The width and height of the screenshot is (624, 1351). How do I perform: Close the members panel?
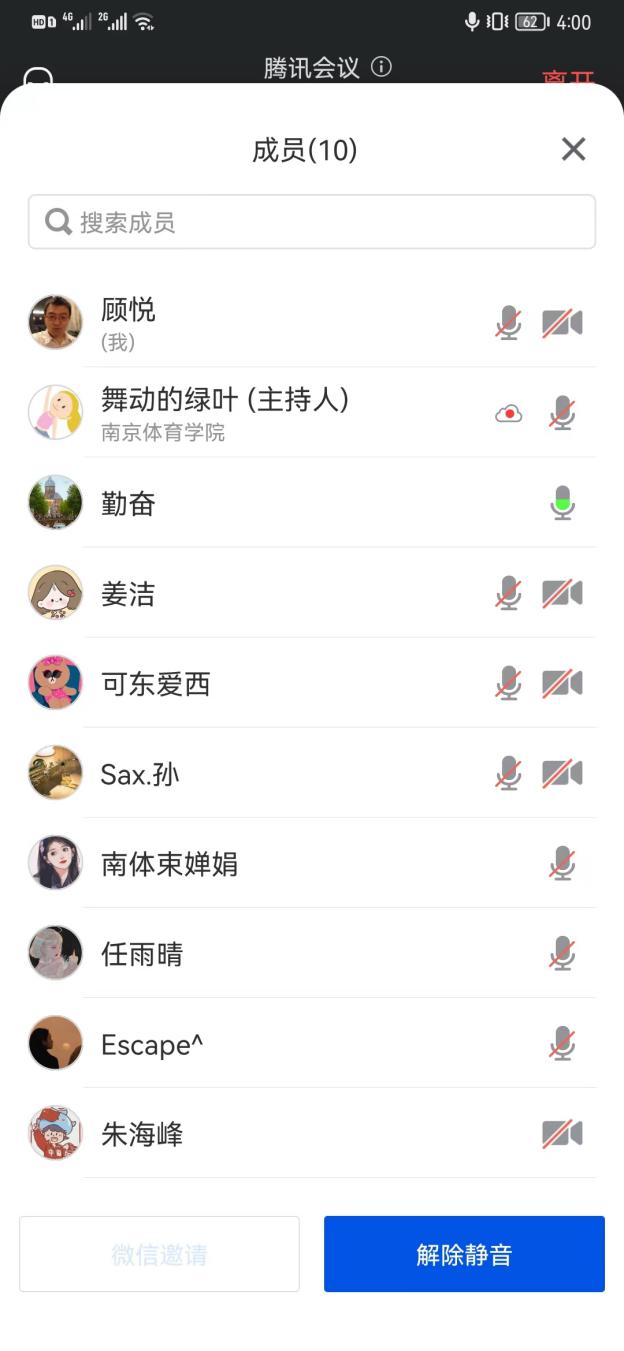pyautogui.click(x=573, y=150)
